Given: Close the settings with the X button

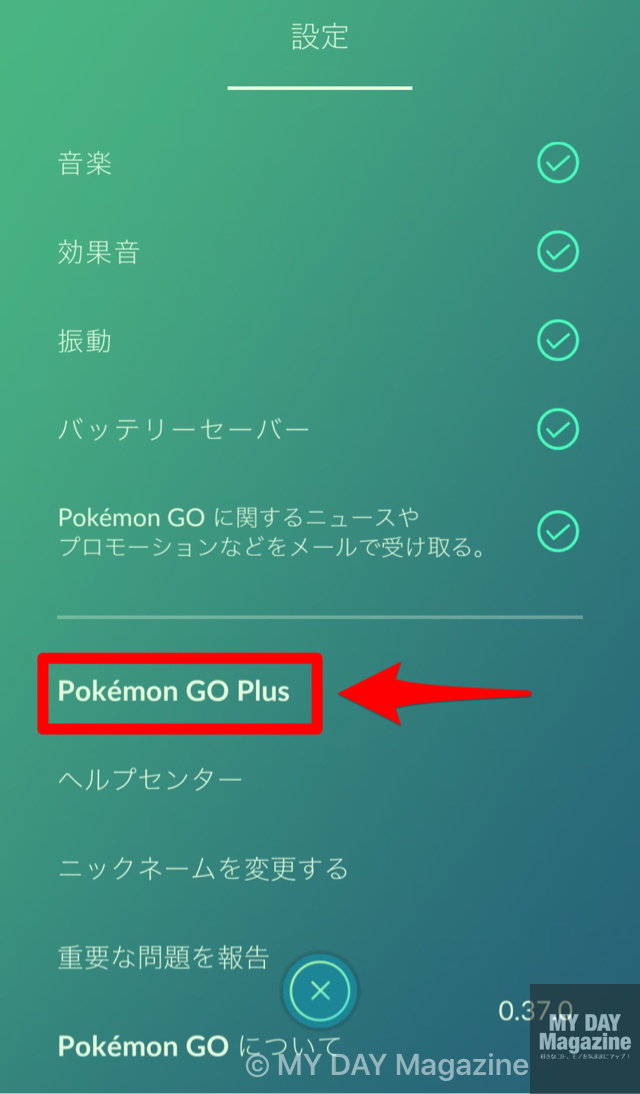Looking at the screenshot, I should (x=320, y=991).
